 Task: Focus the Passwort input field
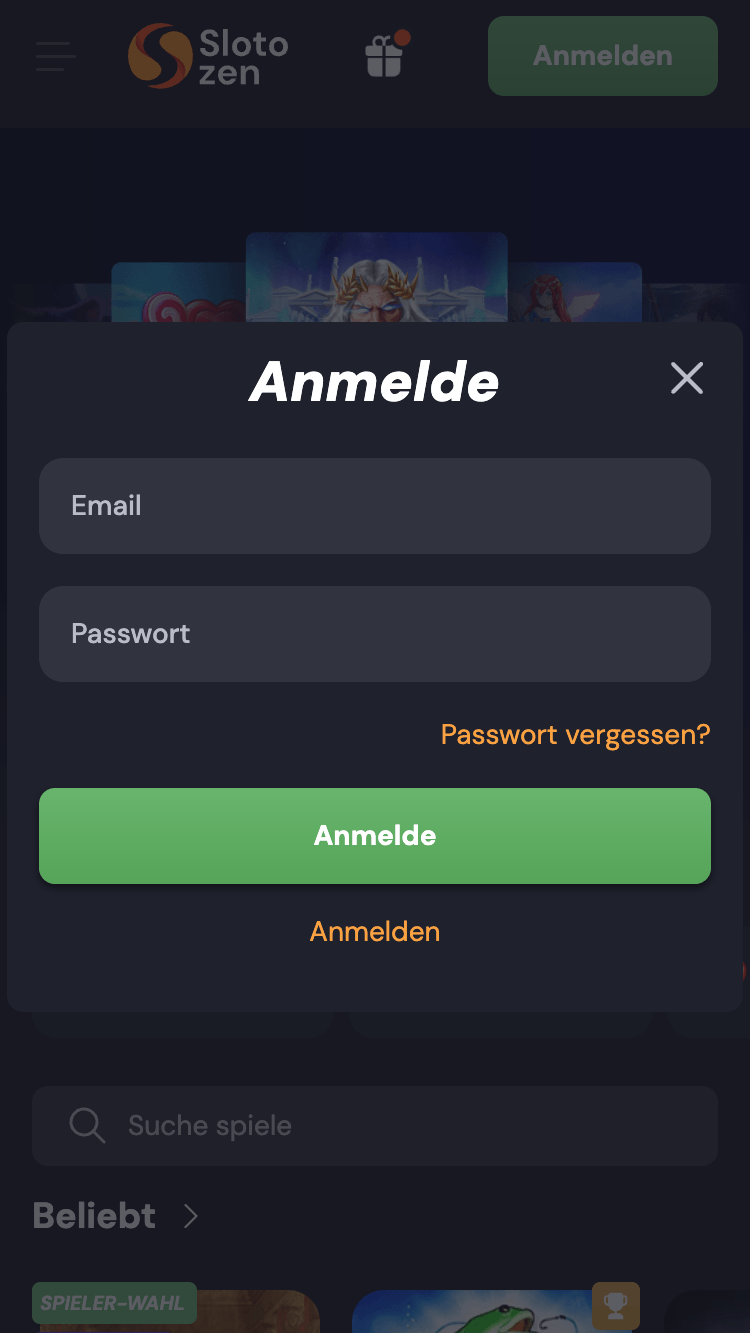pos(375,634)
